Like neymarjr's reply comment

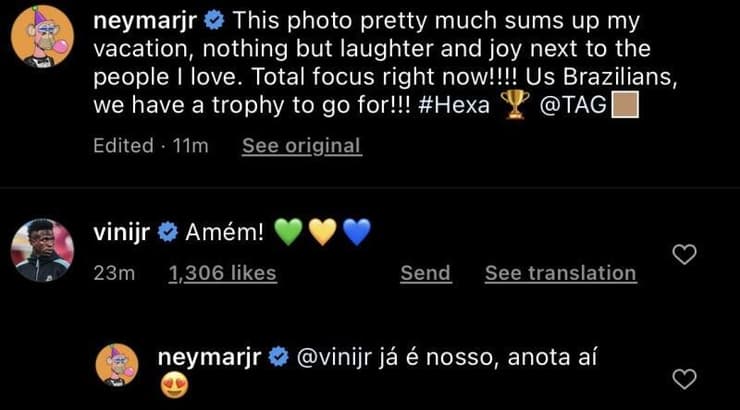[x=683, y=378]
